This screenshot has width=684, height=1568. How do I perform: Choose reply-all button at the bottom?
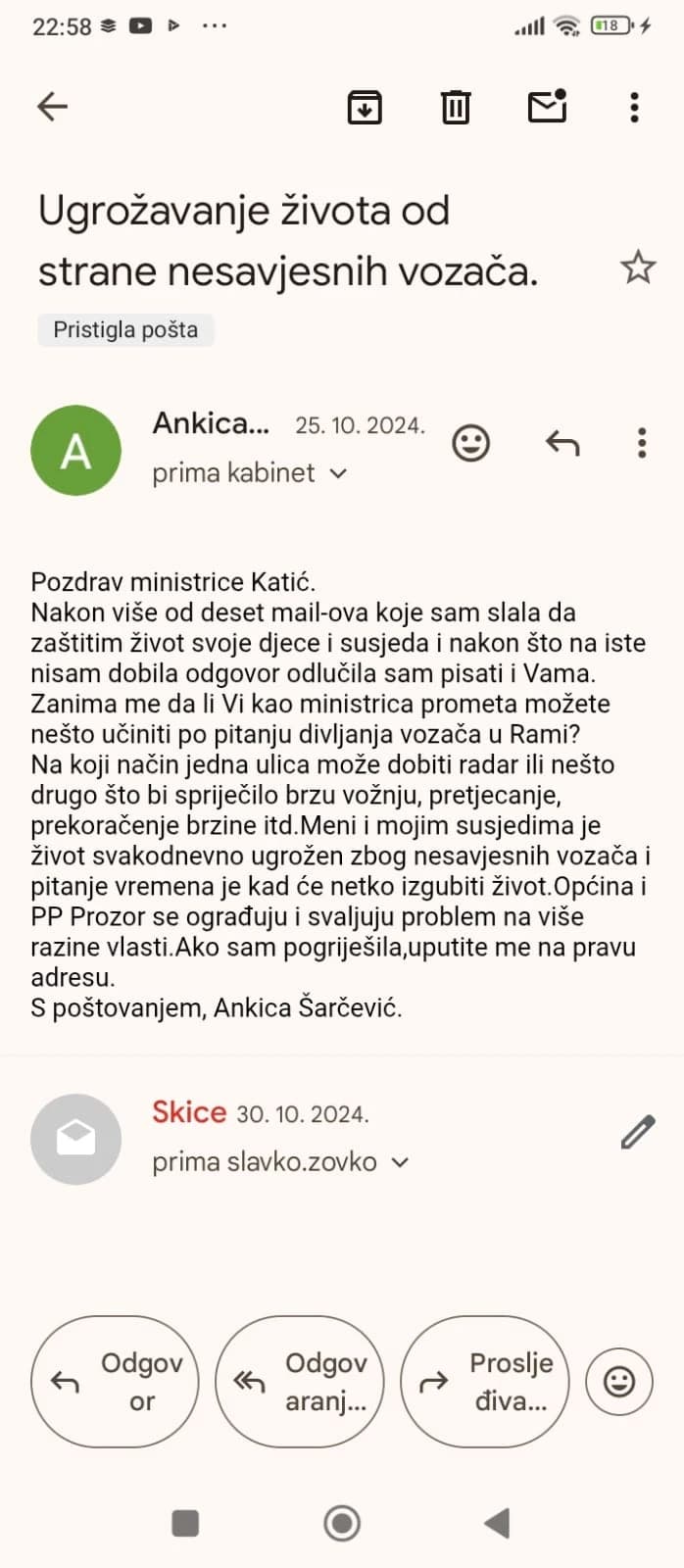coord(299,1382)
